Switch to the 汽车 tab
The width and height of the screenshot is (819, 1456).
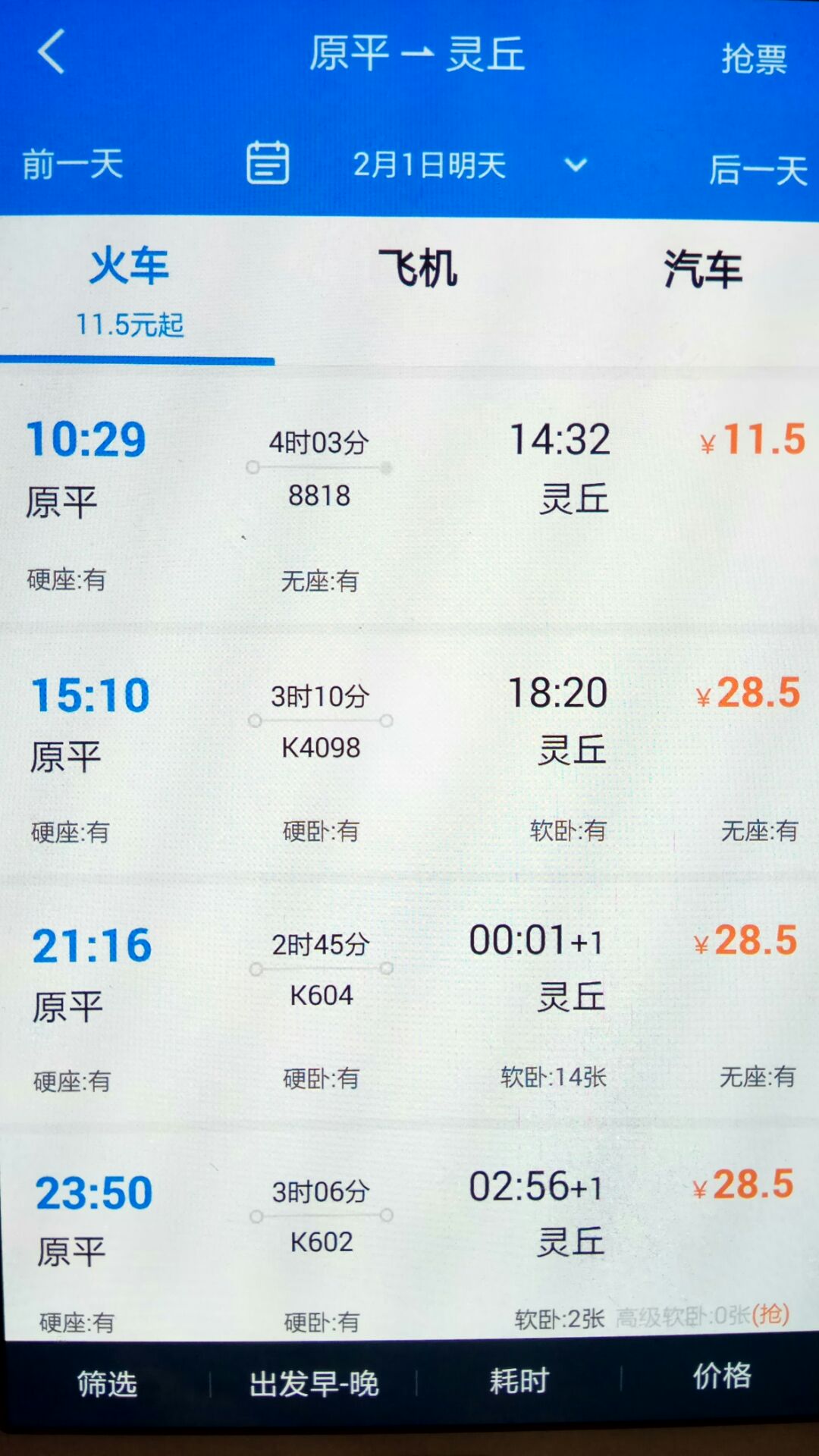pyautogui.click(x=702, y=268)
